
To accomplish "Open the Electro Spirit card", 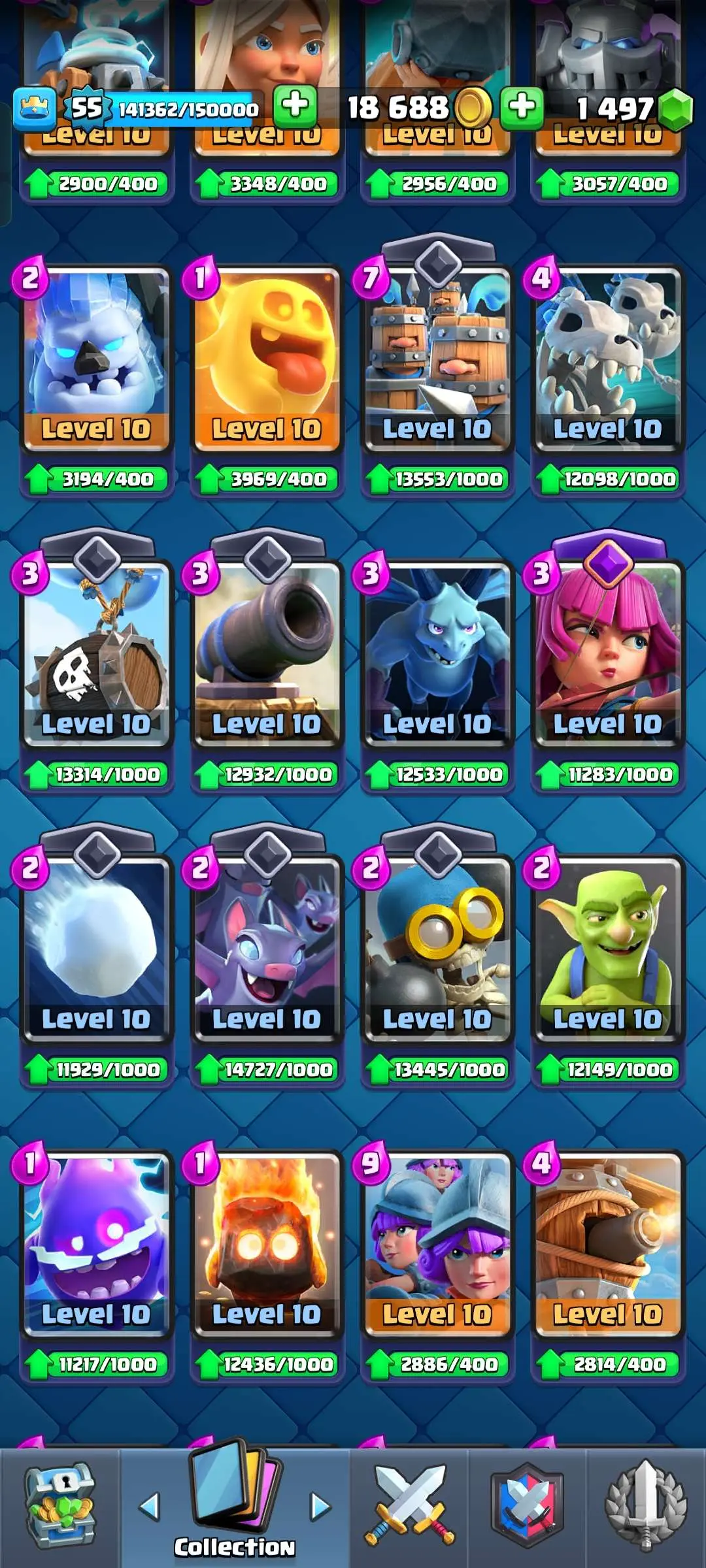I will point(97,1241).
